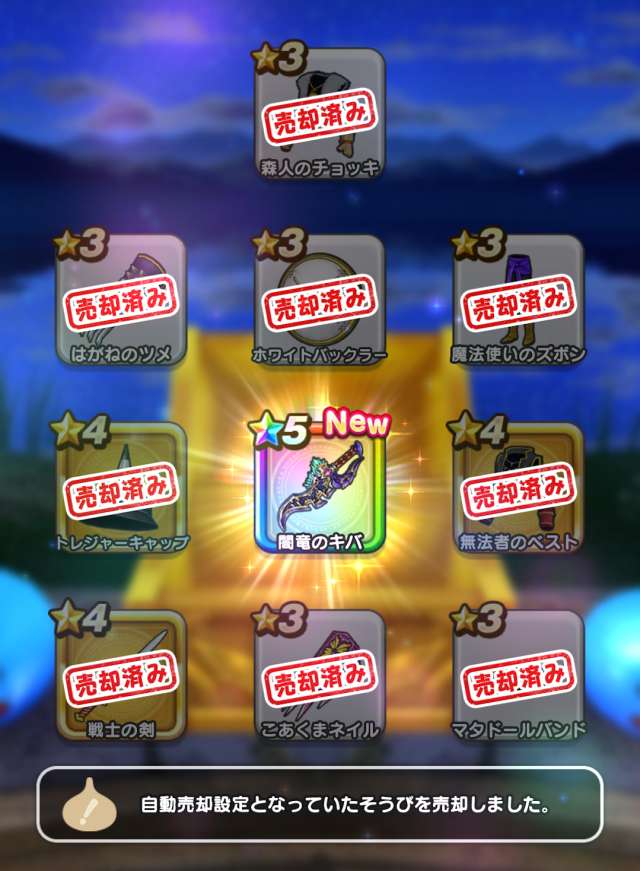
Task: Dismiss the 自動売却設定 message box
Action: point(320,804)
